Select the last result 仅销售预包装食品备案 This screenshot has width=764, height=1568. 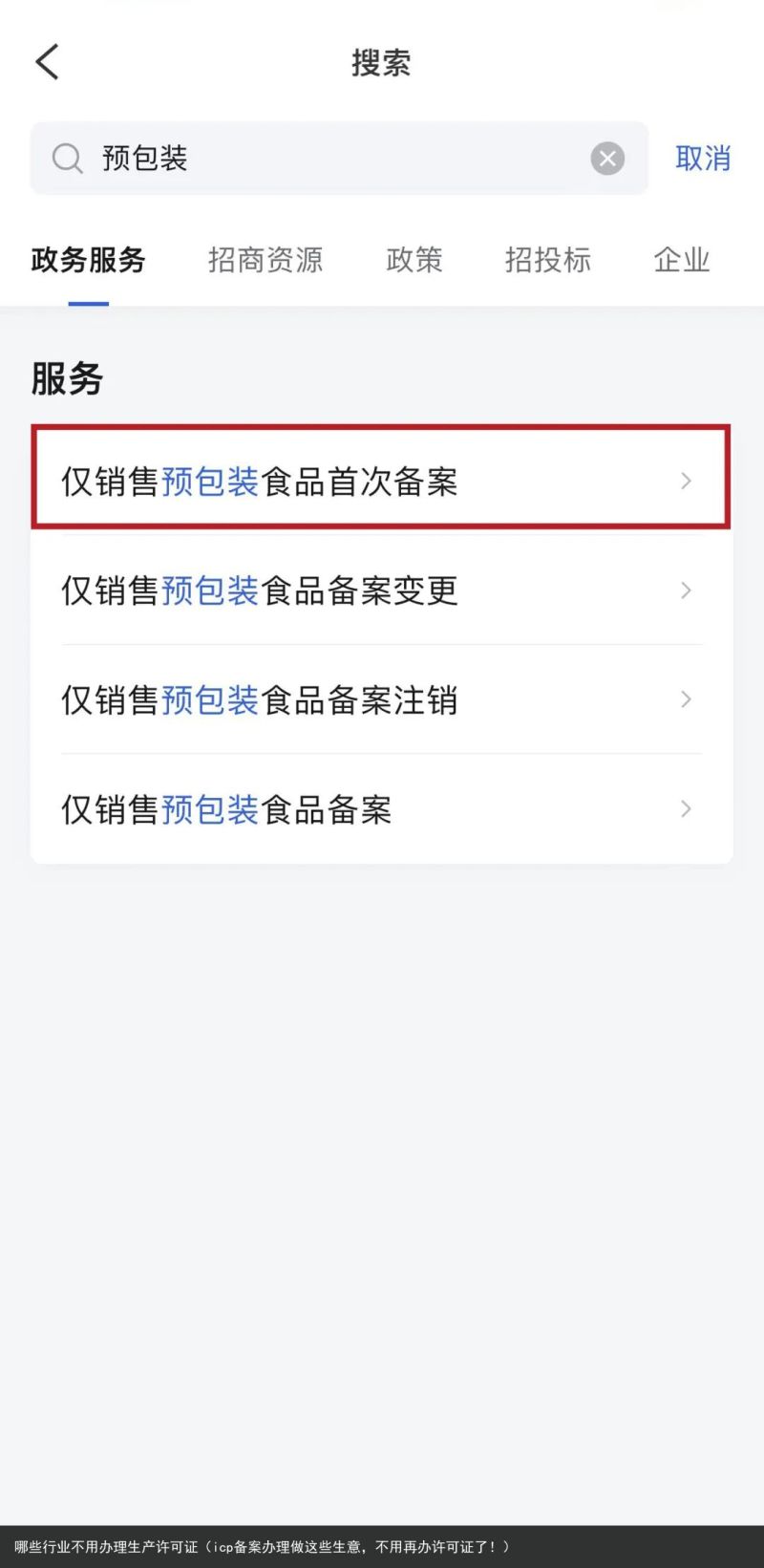click(x=381, y=809)
